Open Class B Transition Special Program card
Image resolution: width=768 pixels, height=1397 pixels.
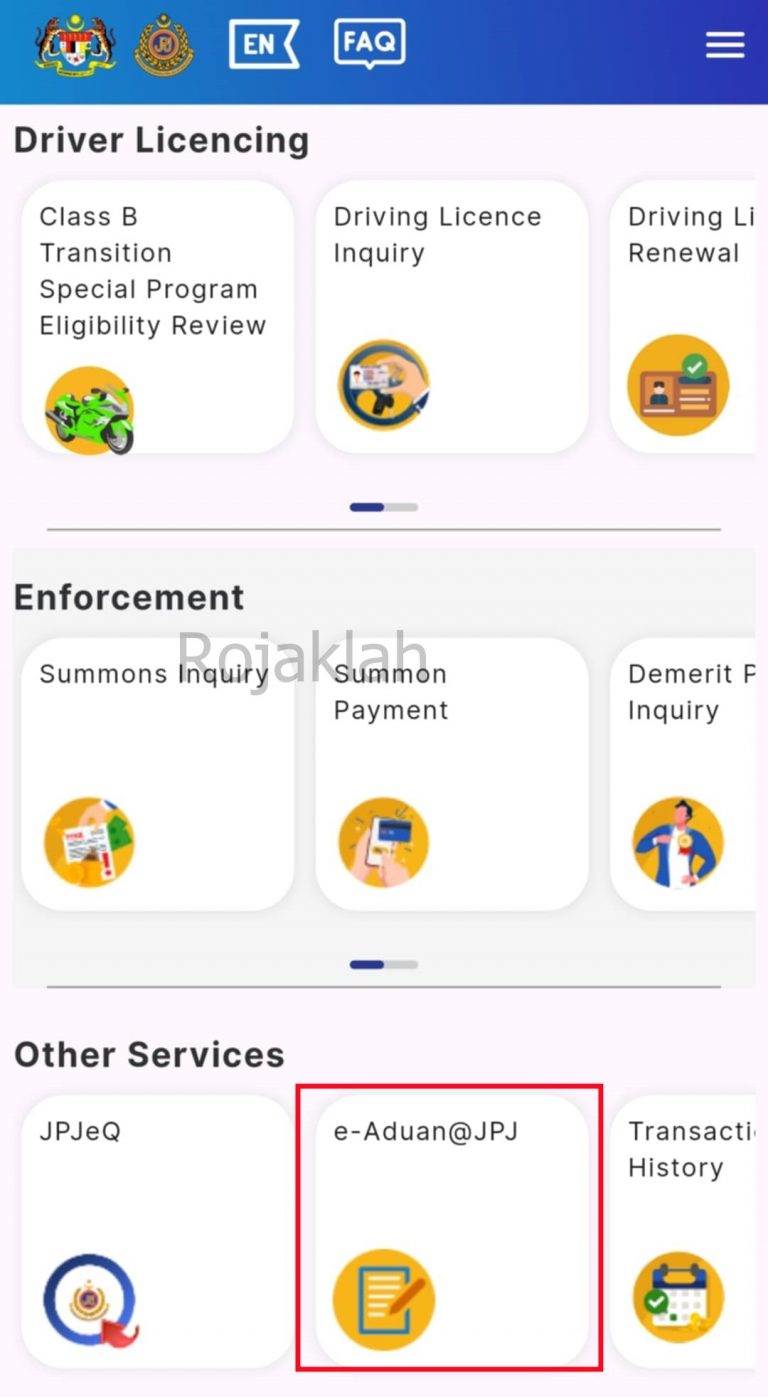pos(157,317)
